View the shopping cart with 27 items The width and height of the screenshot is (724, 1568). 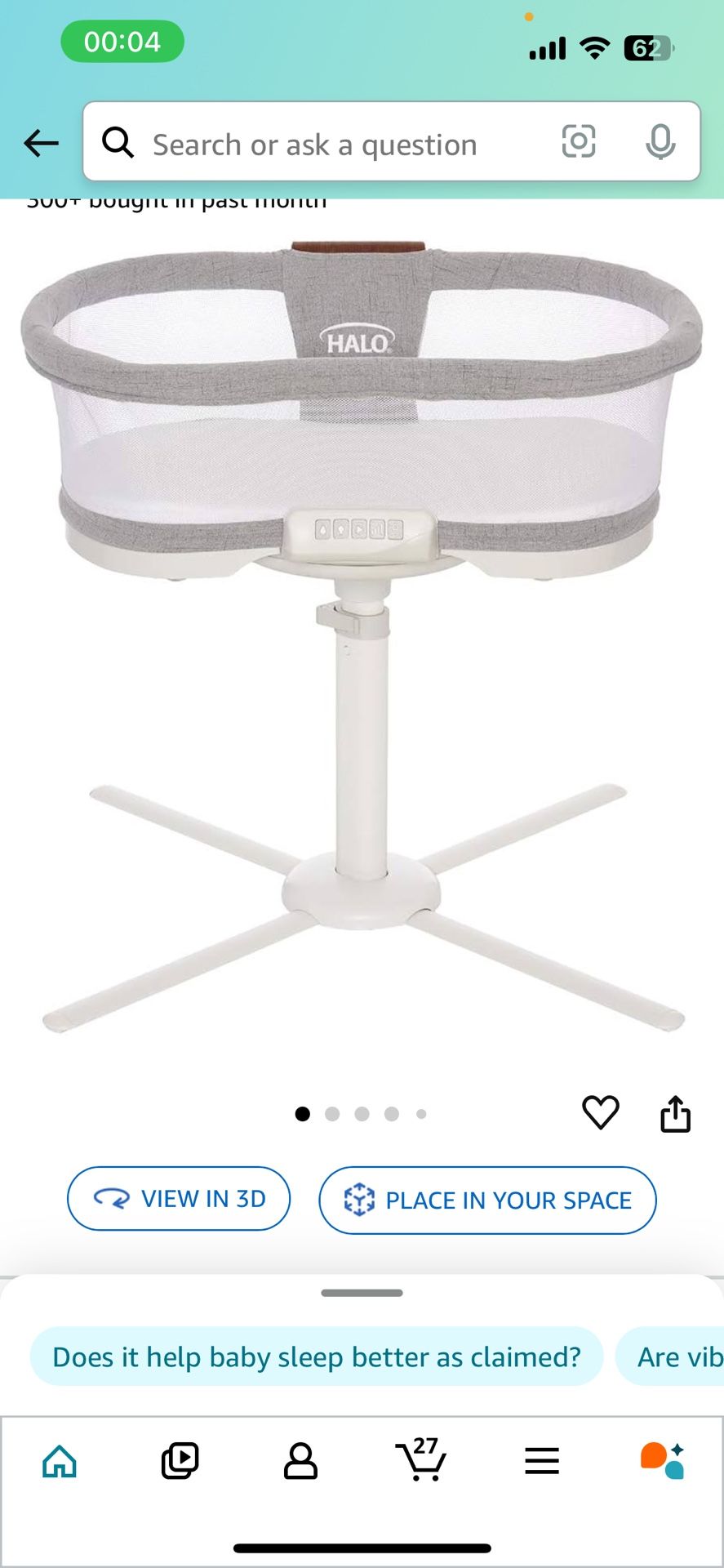(x=420, y=1462)
